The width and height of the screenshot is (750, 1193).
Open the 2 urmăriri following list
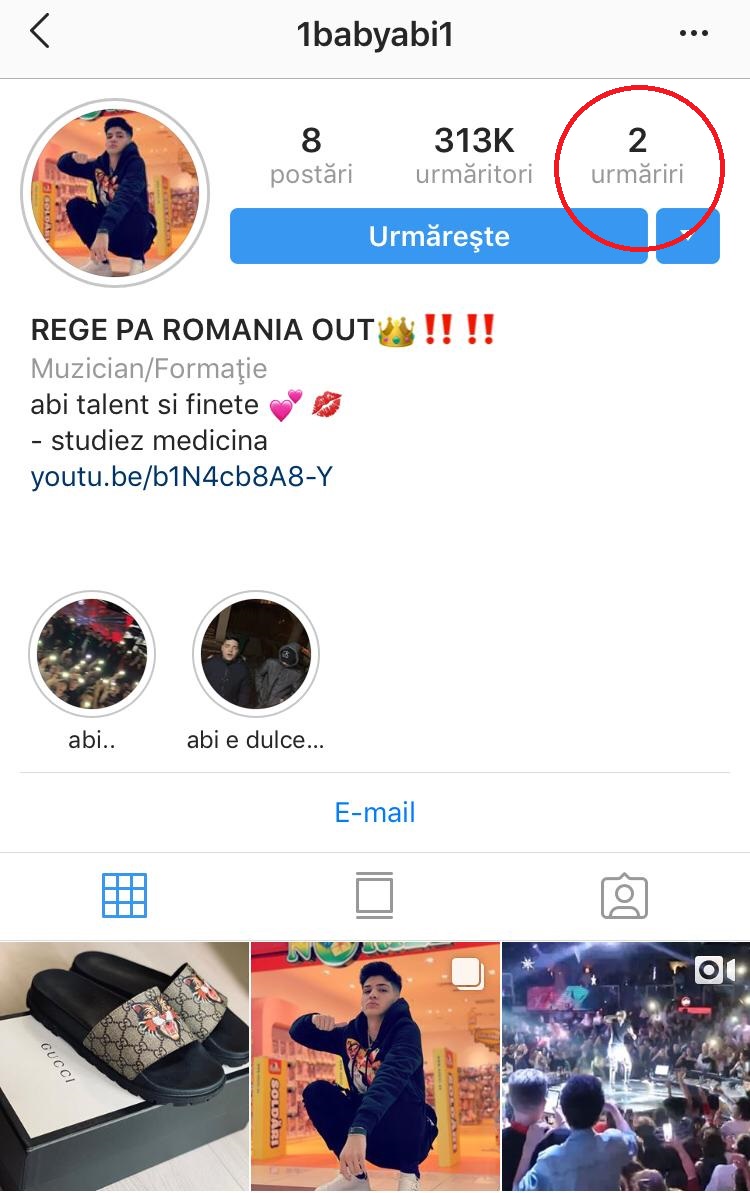pyautogui.click(x=637, y=155)
